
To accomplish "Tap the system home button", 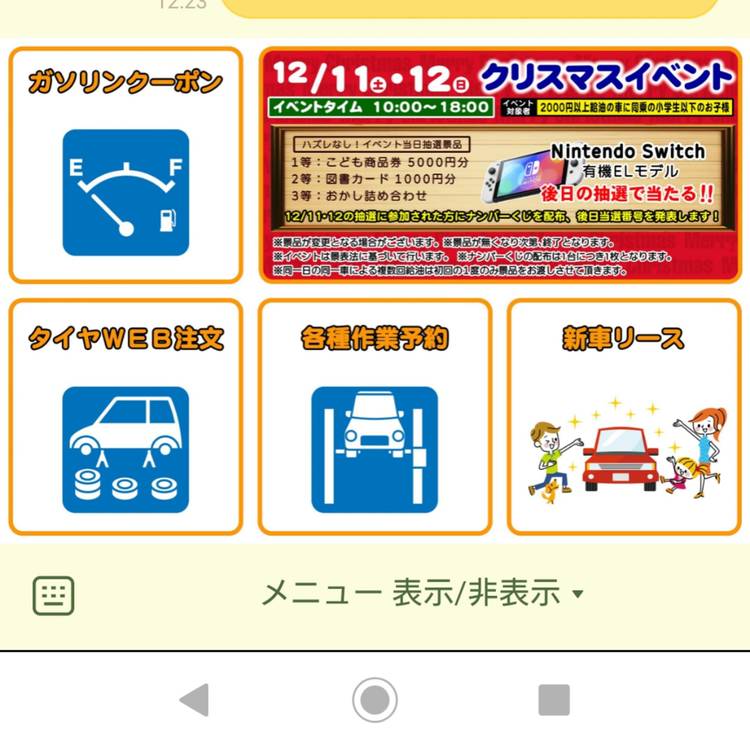I will [375, 700].
